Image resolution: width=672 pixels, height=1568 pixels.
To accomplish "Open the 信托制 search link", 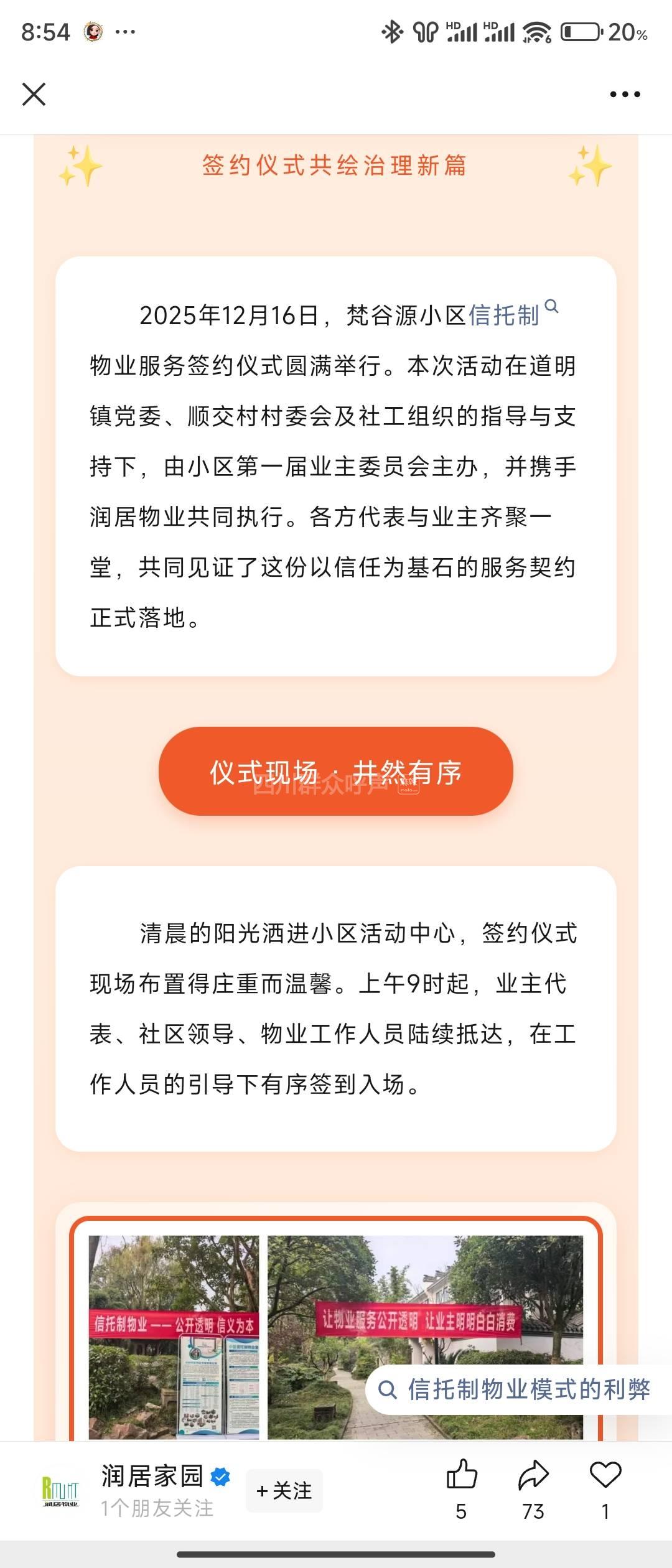I will [x=513, y=314].
